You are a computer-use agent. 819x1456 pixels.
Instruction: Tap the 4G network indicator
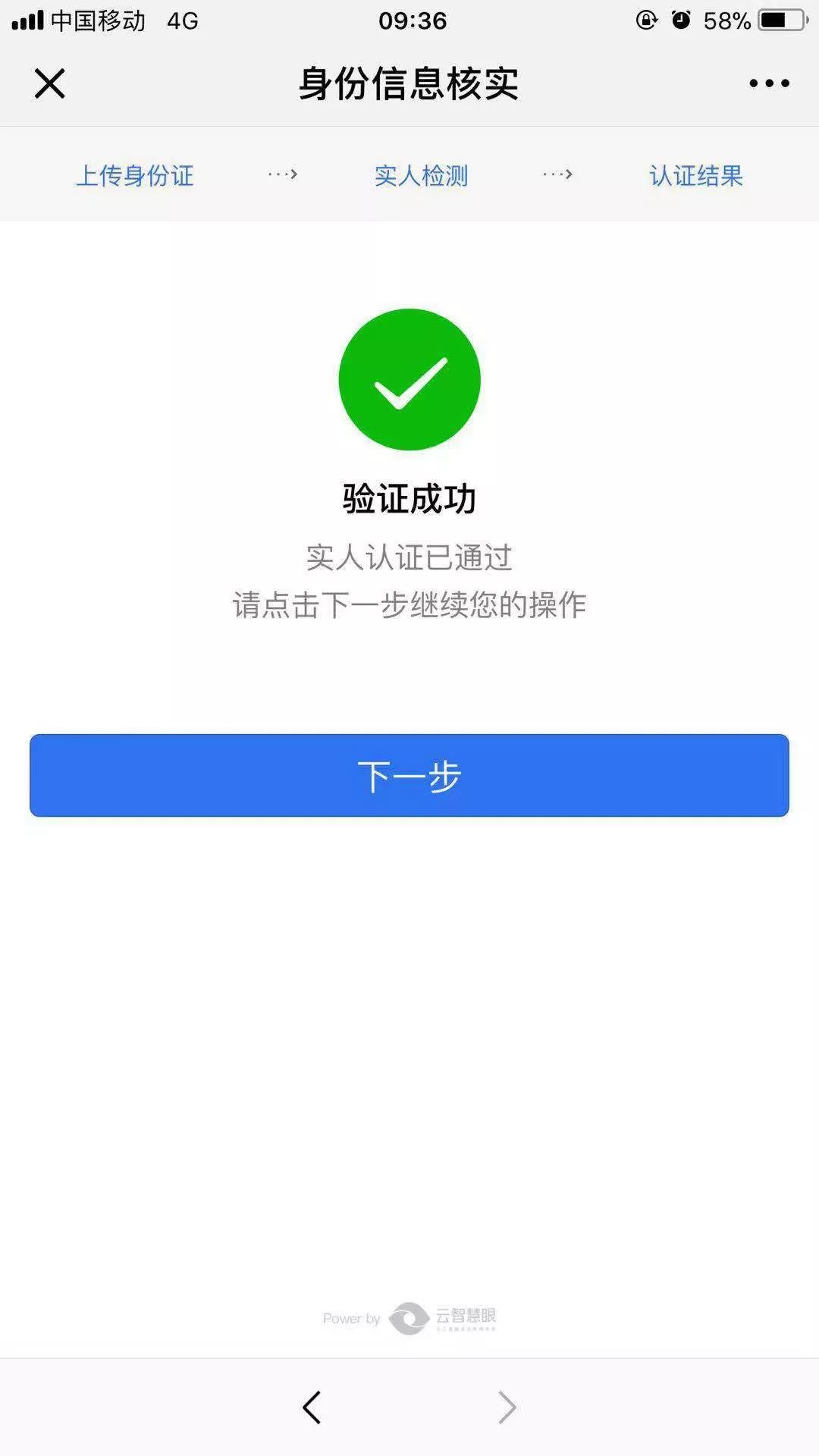click(x=180, y=21)
